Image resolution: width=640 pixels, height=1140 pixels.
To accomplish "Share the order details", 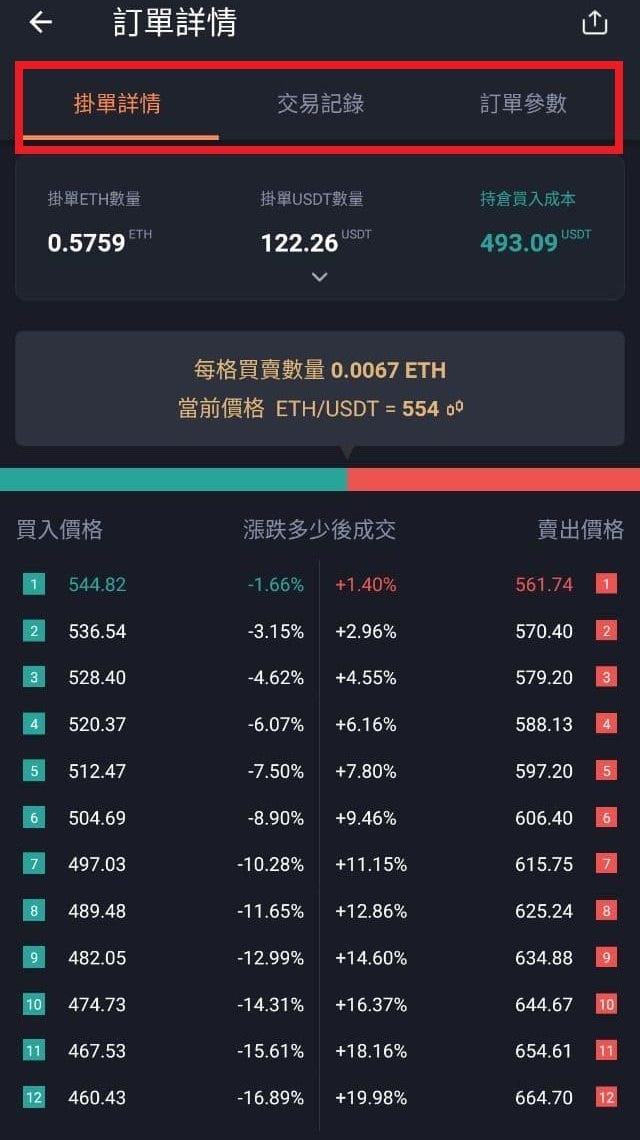I will pos(594,23).
